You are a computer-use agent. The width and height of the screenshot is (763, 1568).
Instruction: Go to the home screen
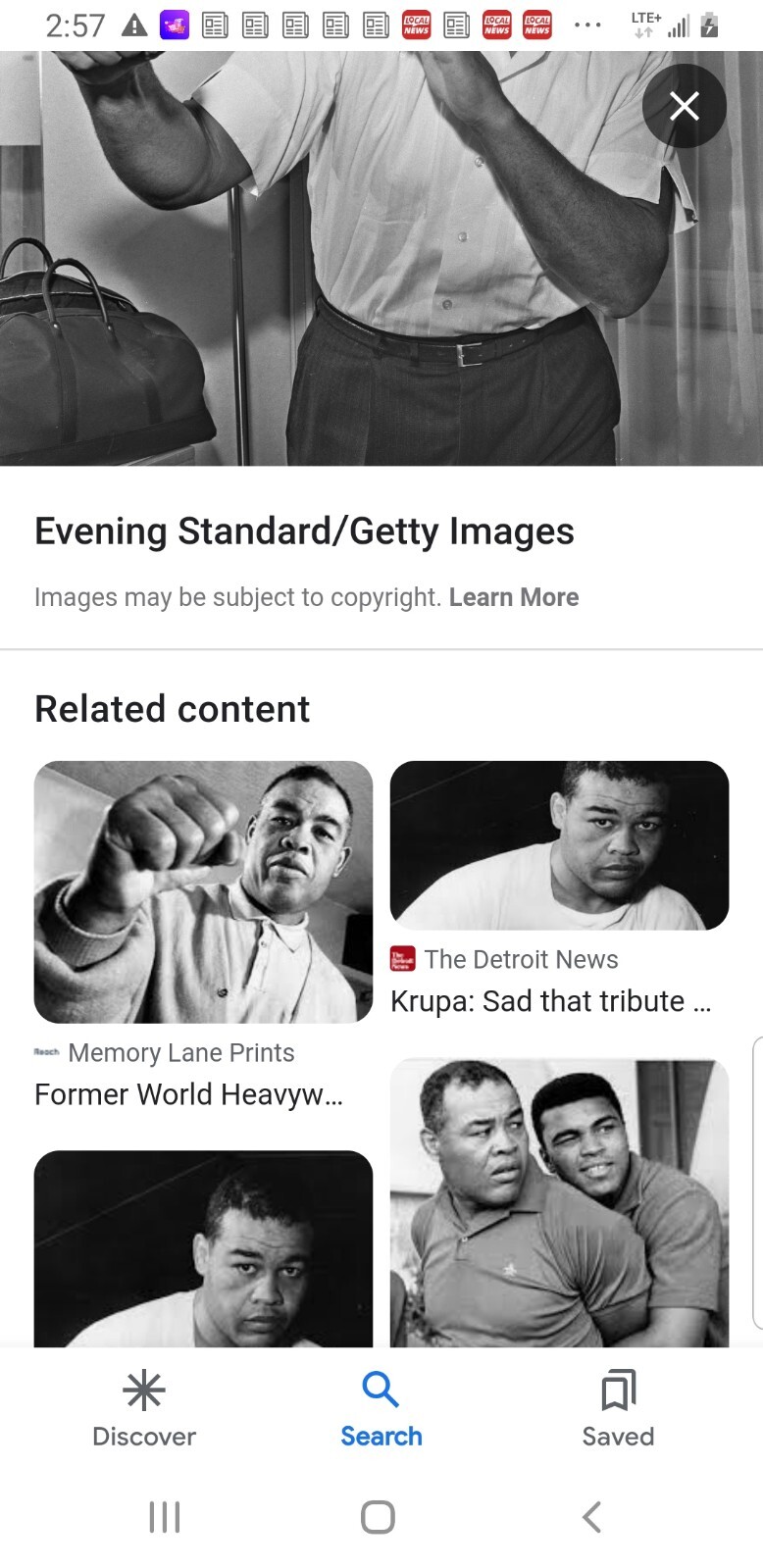(378, 1517)
